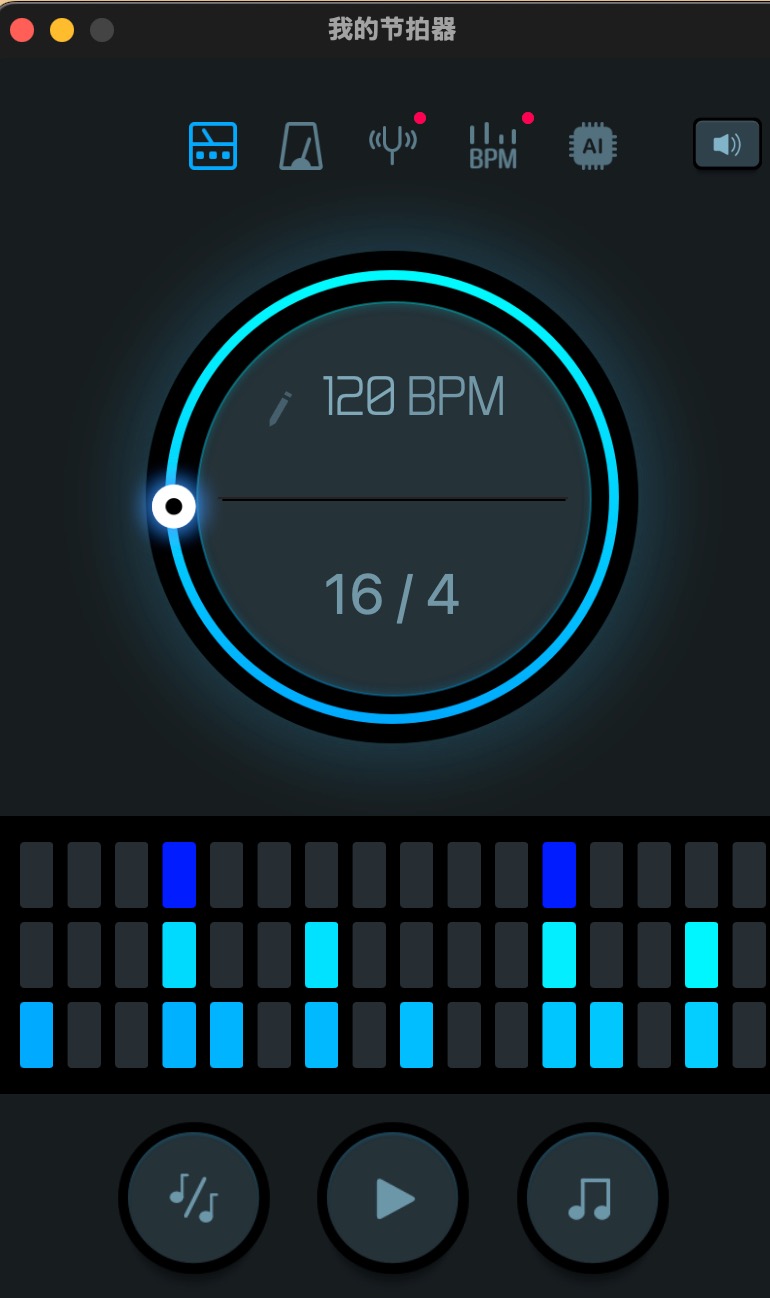Tap the white tempo dial knob

coord(174,506)
